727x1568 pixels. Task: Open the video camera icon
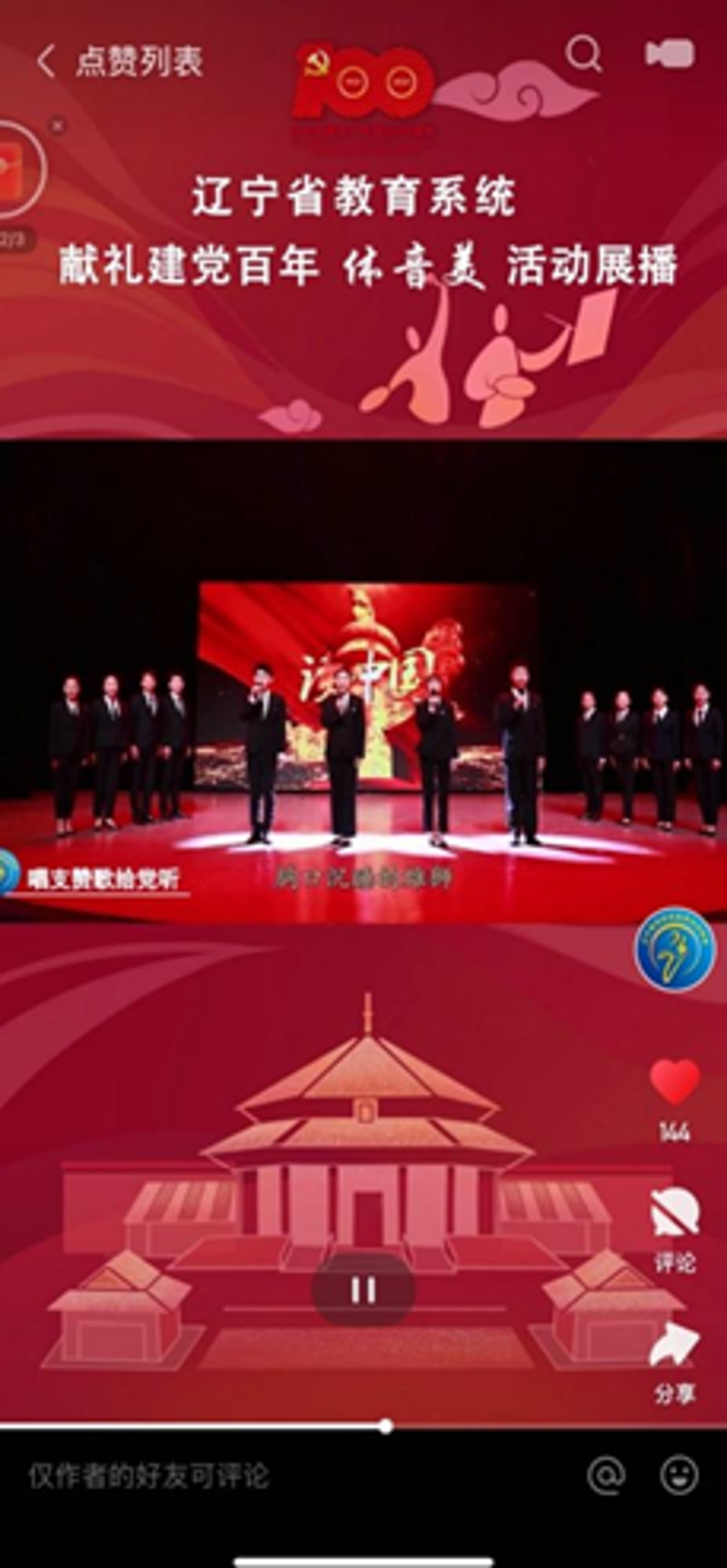pyautogui.click(x=670, y=55)
